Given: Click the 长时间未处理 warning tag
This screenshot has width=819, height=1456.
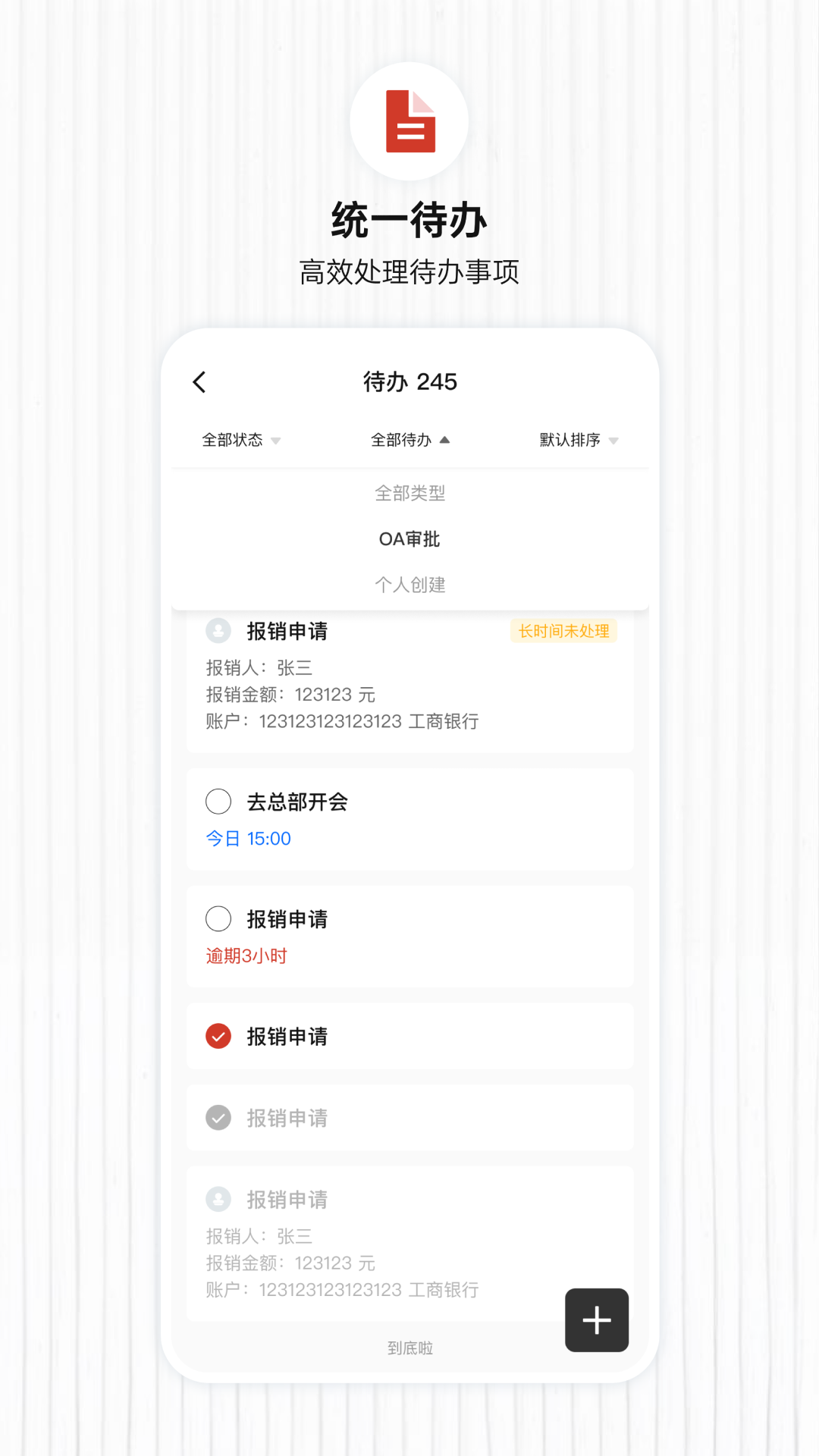Looking at the screenshot, I should (563, 631).
